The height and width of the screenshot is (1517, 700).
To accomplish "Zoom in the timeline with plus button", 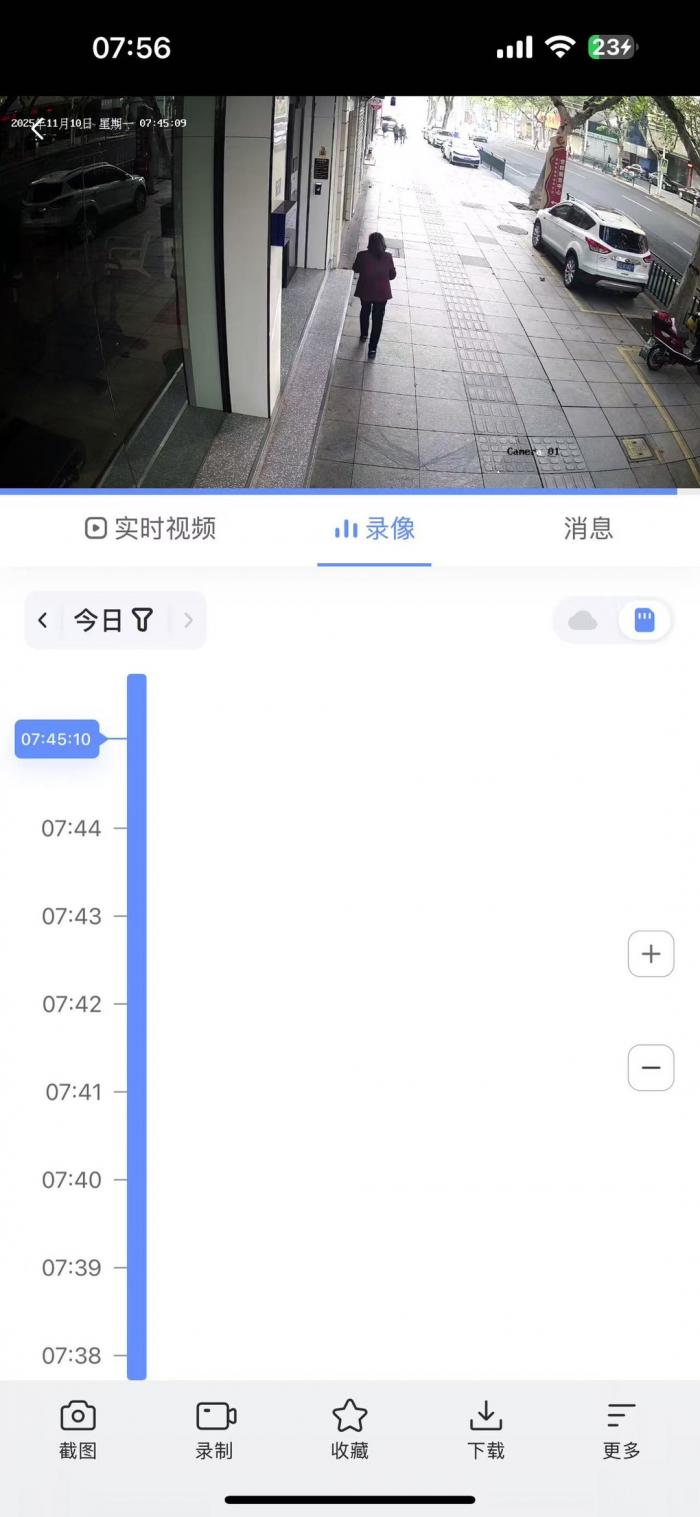I will pyautogui.click(x=651, y=954).
